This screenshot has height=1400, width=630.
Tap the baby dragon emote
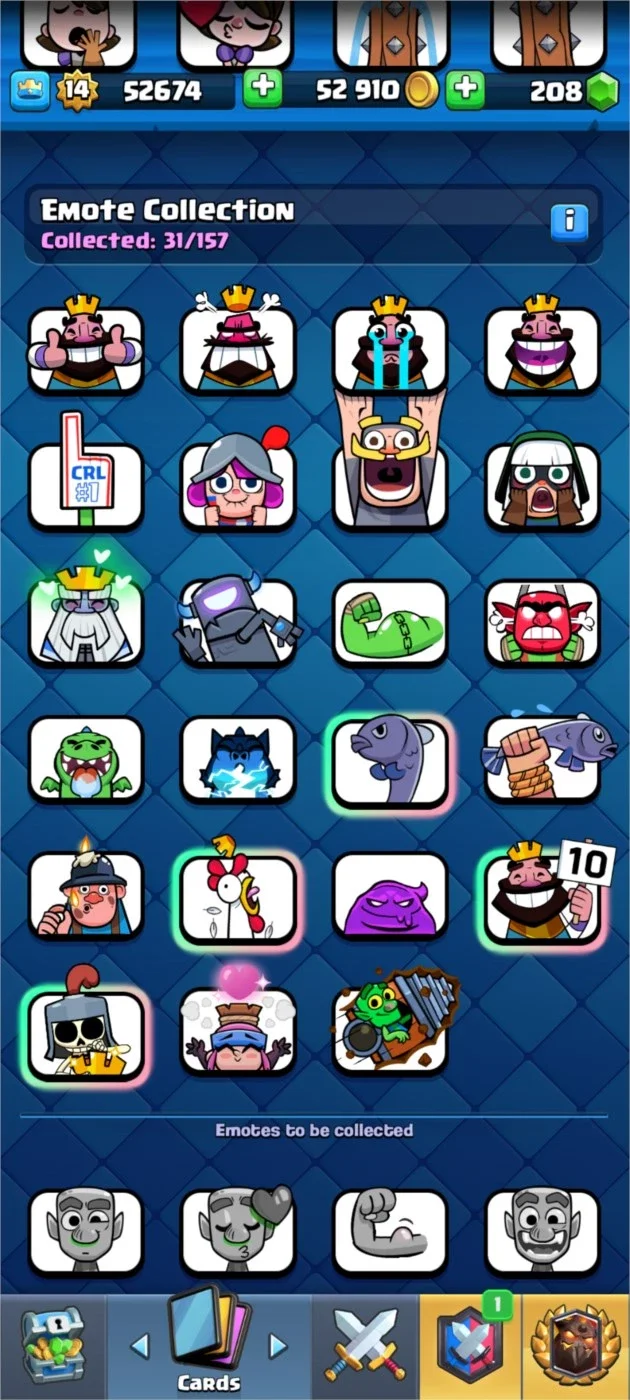[86, 759]
